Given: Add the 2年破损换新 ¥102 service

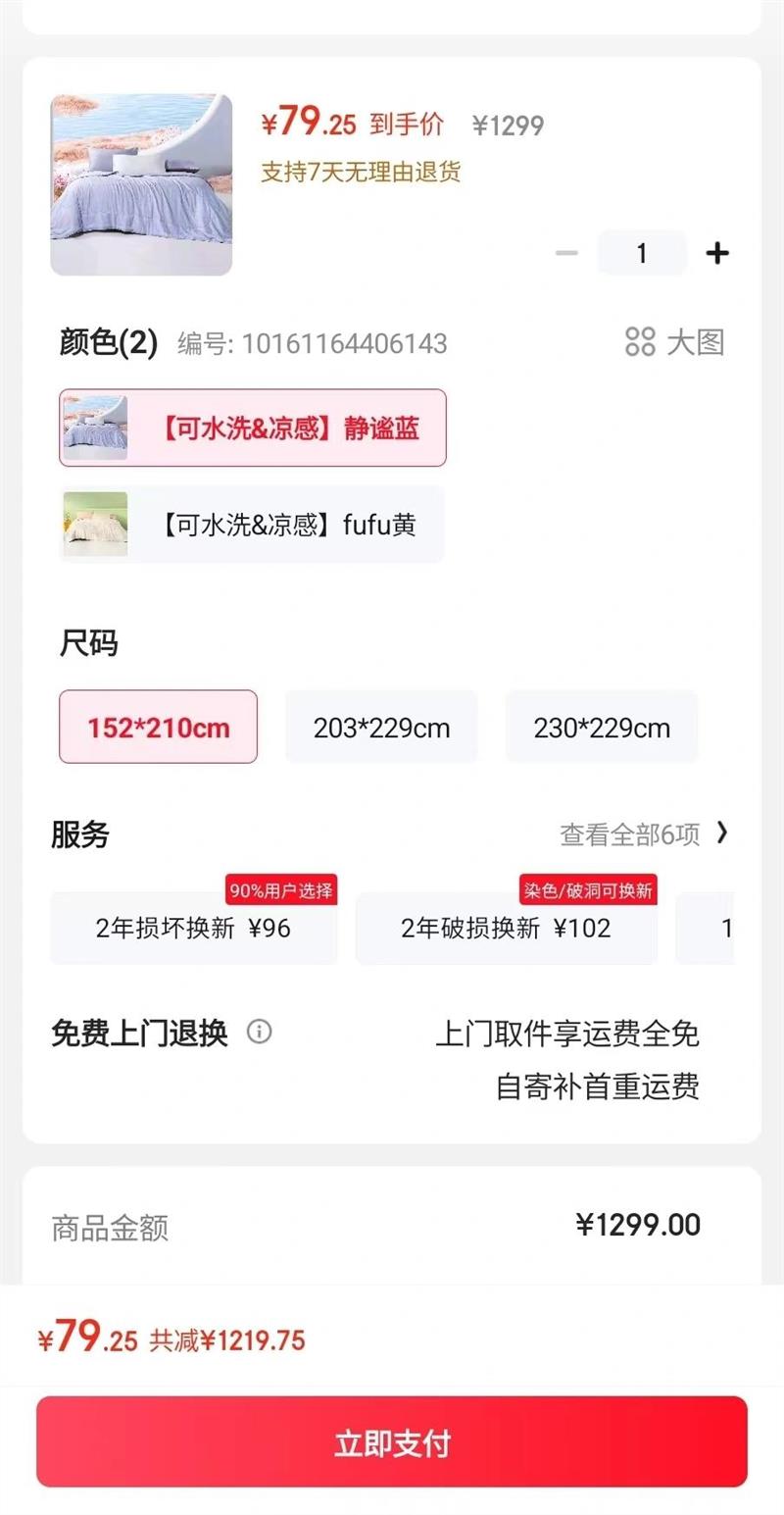Looking at the screenshot, I should point(506,929).
